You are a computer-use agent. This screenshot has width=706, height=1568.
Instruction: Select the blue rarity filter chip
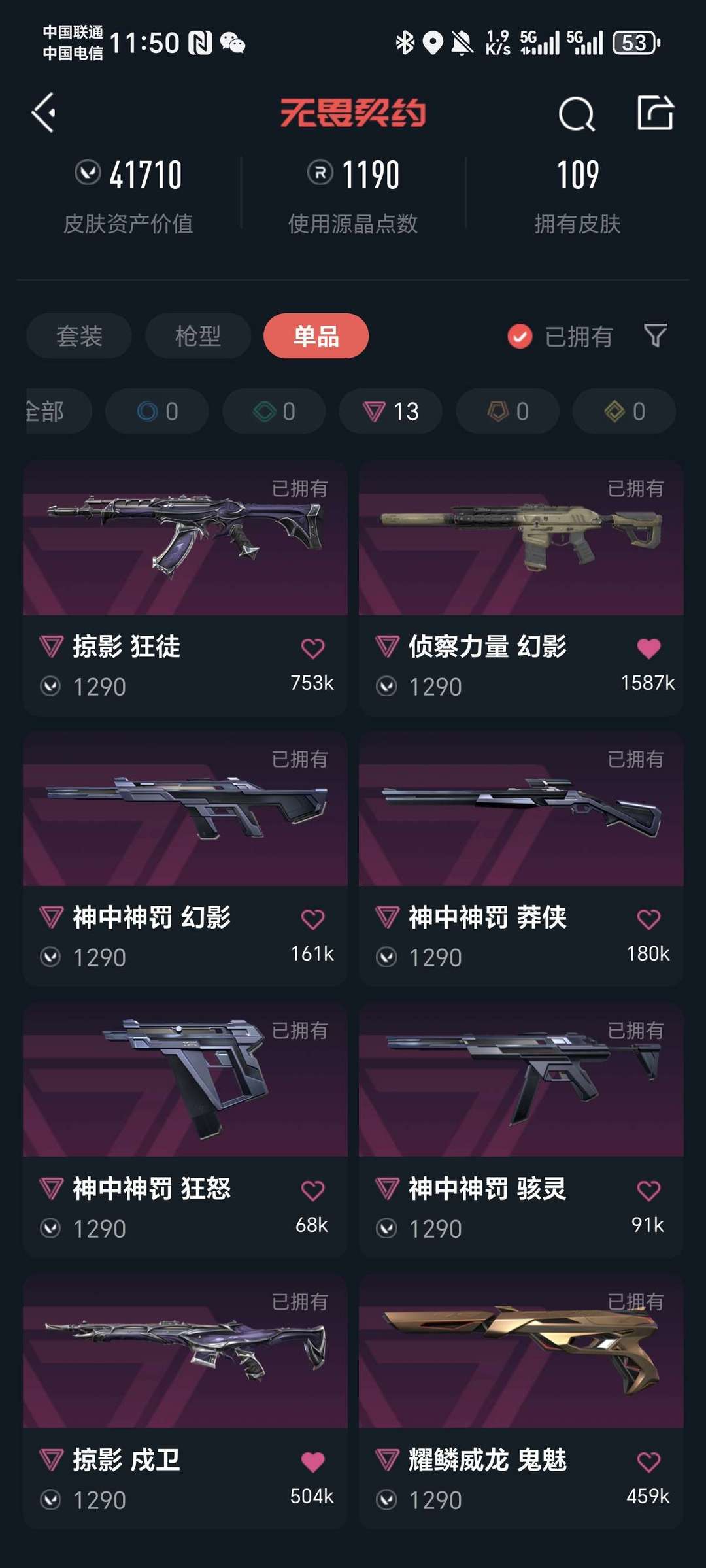point(156,411)
